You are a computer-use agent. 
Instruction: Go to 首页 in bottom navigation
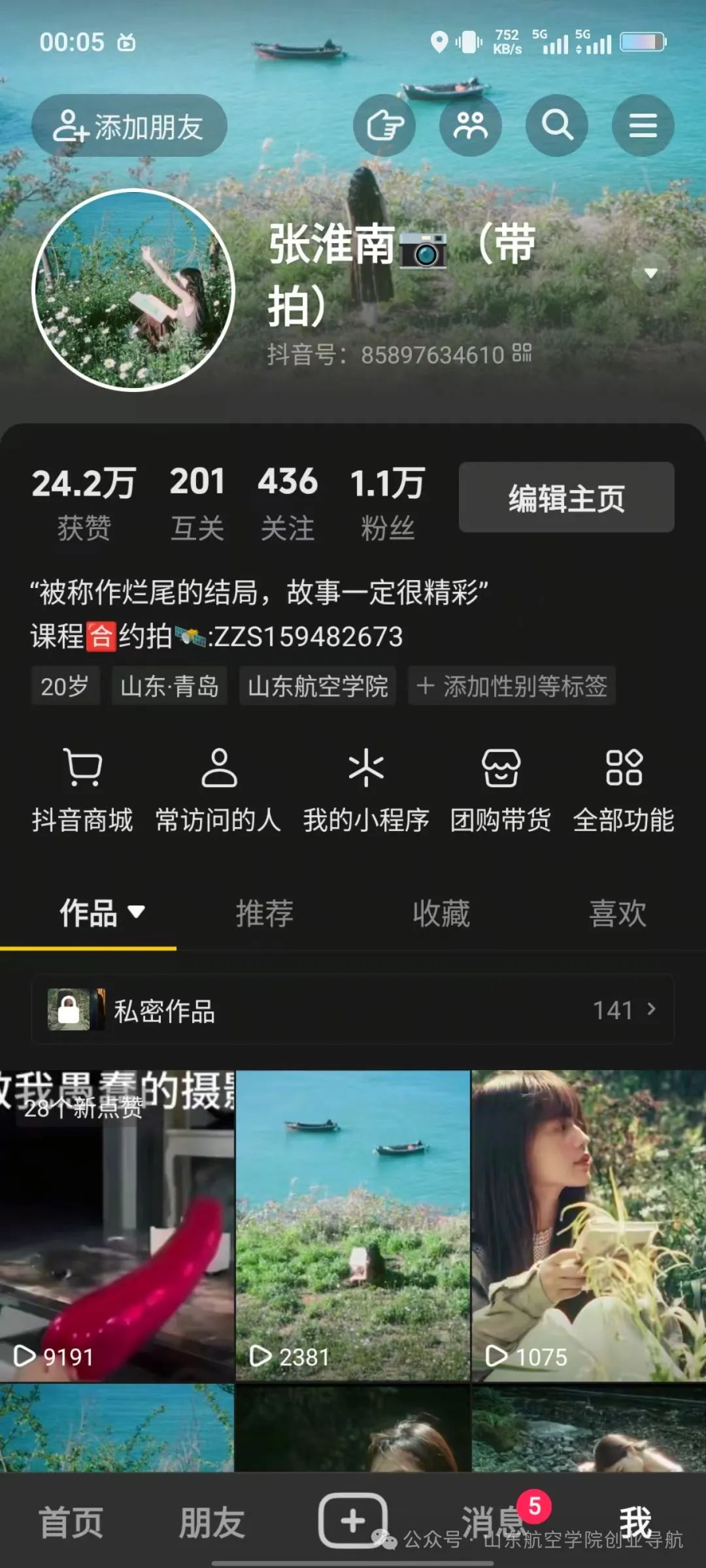(71, 1522)
